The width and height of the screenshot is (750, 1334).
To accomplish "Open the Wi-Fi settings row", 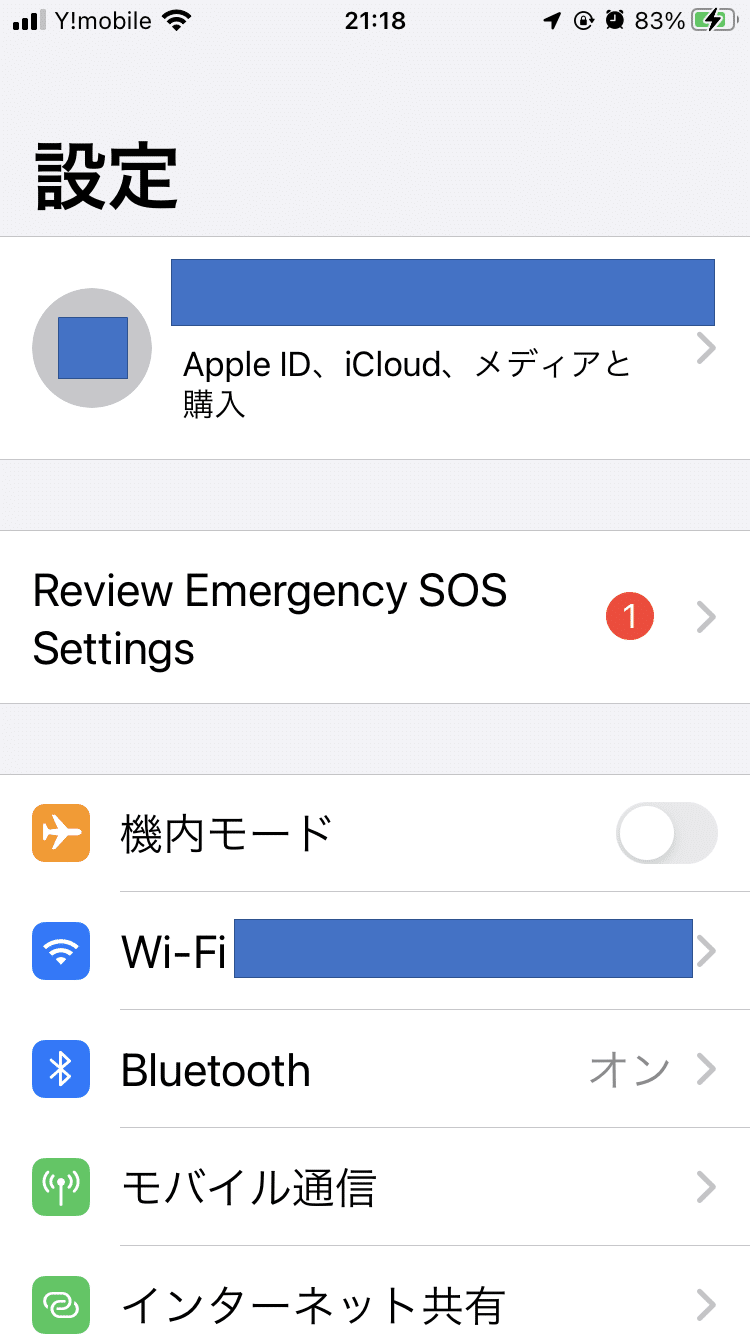I will point(375,951).
